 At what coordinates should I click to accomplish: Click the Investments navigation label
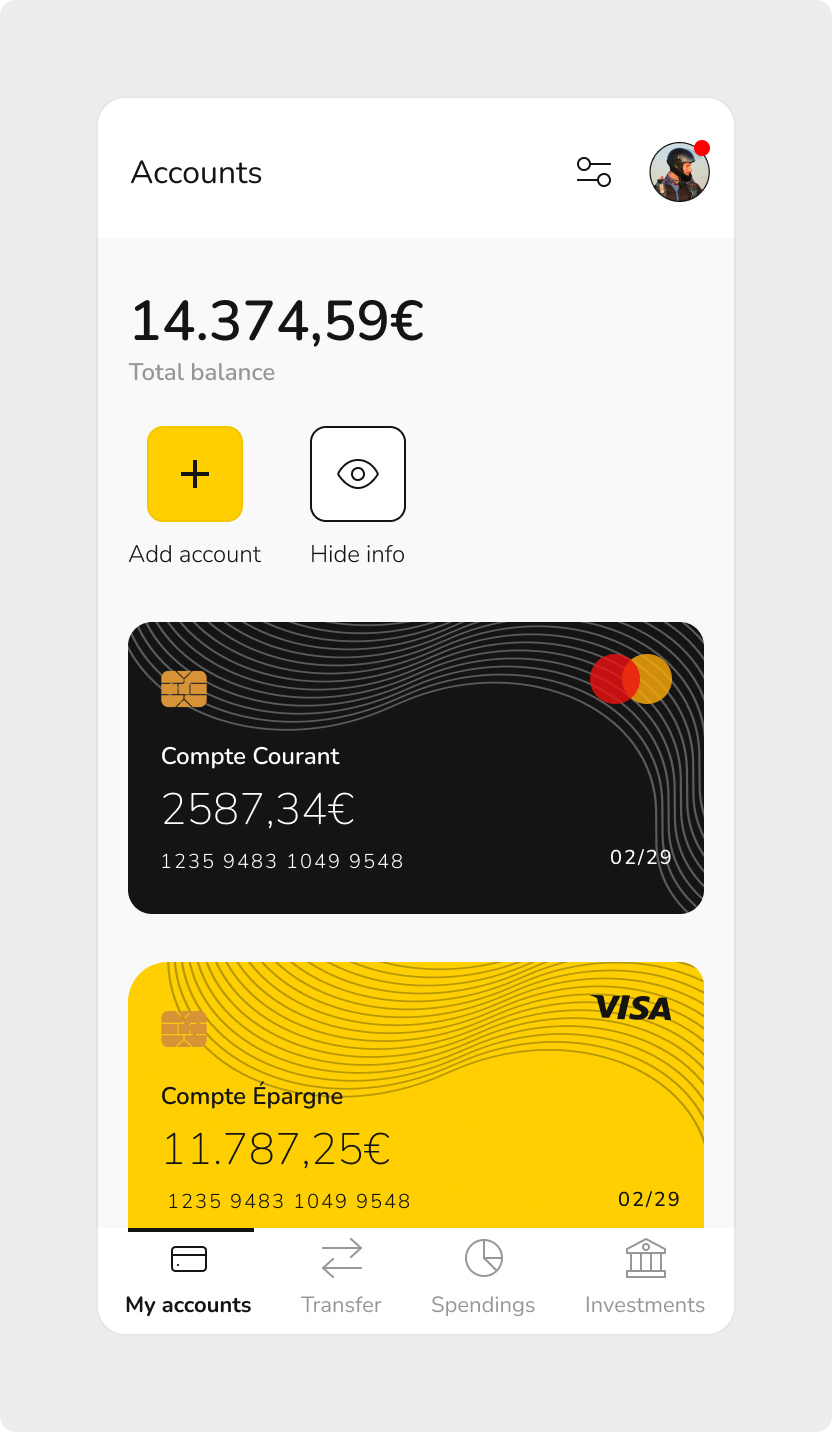(645, 1304)
